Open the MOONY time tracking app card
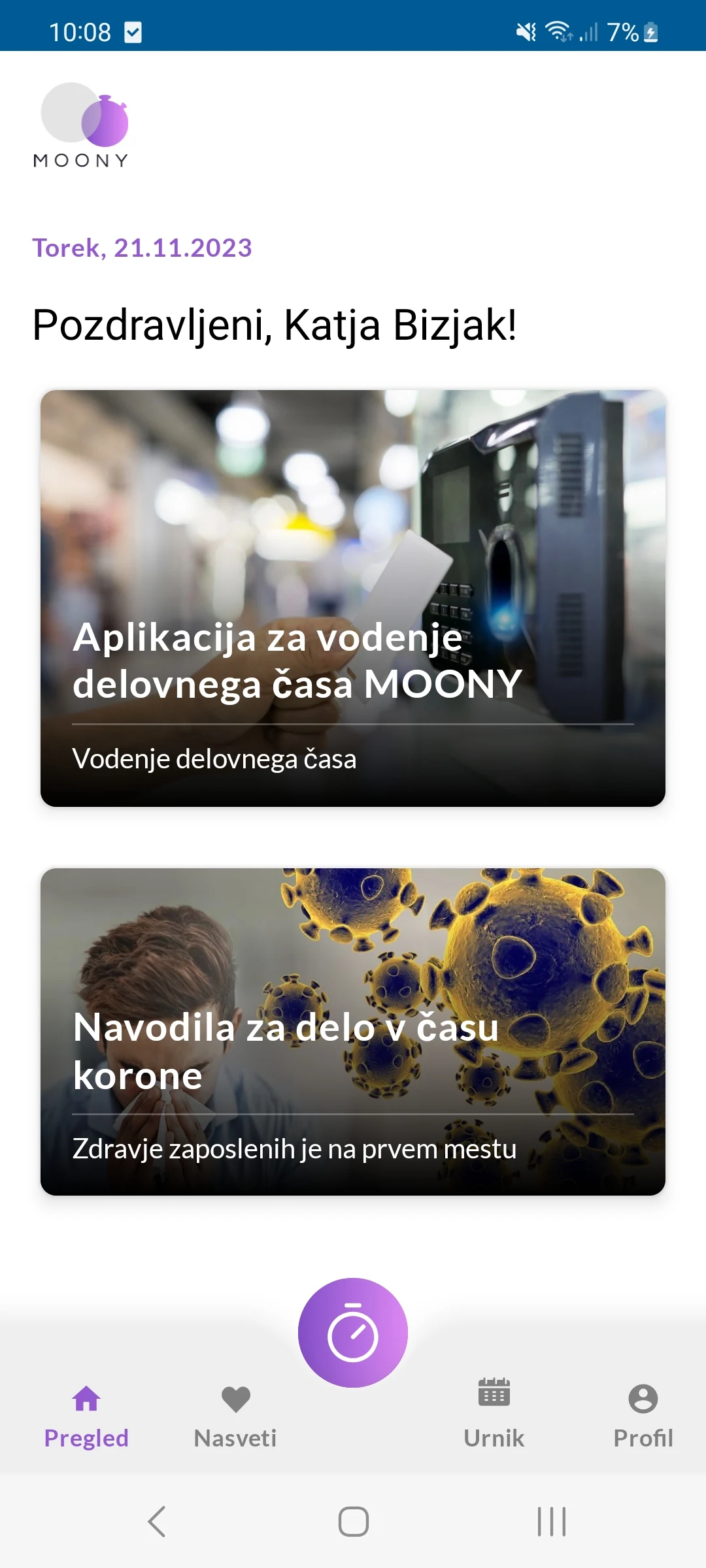The width and height of the screenshot is (706, 1568). click(x=353, y=598)
